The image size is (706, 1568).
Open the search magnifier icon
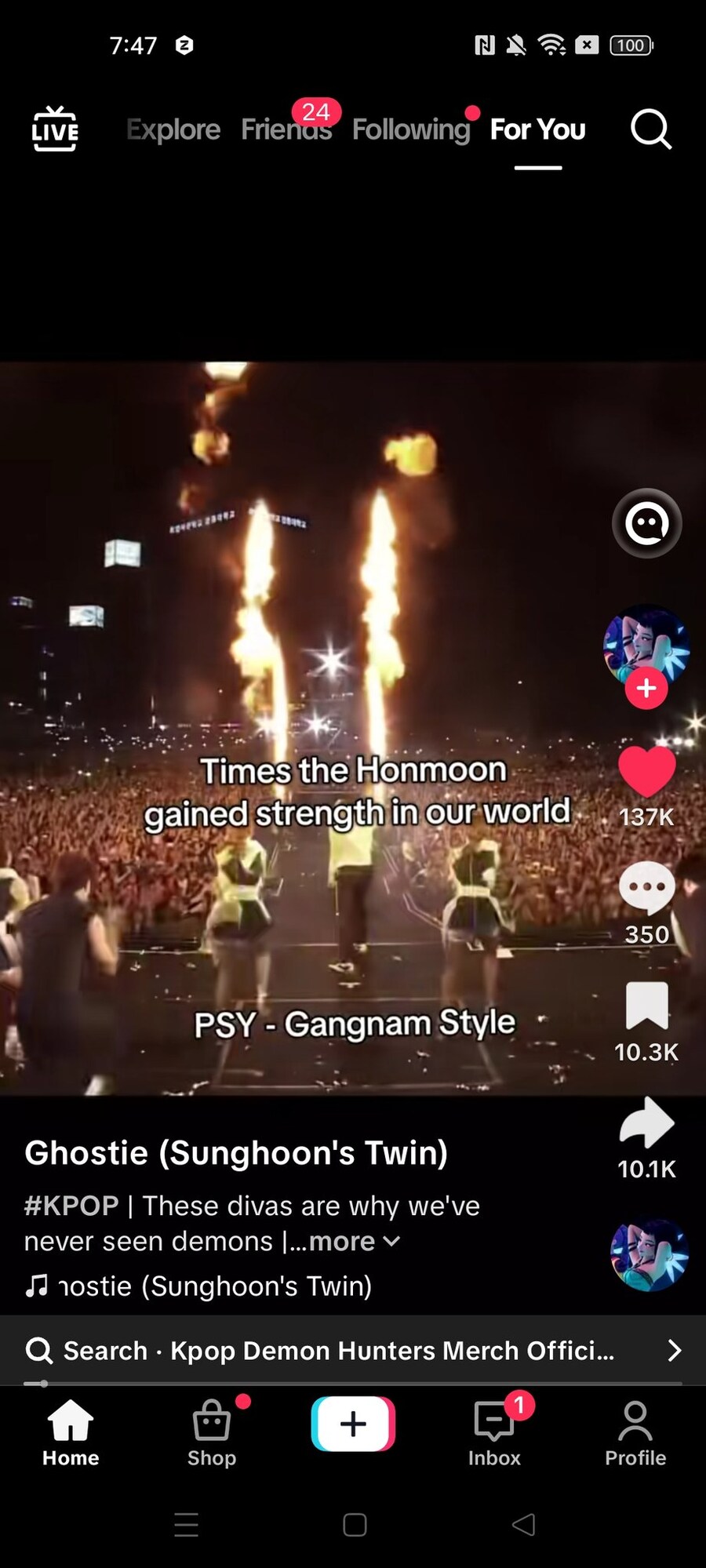[650, 129]
